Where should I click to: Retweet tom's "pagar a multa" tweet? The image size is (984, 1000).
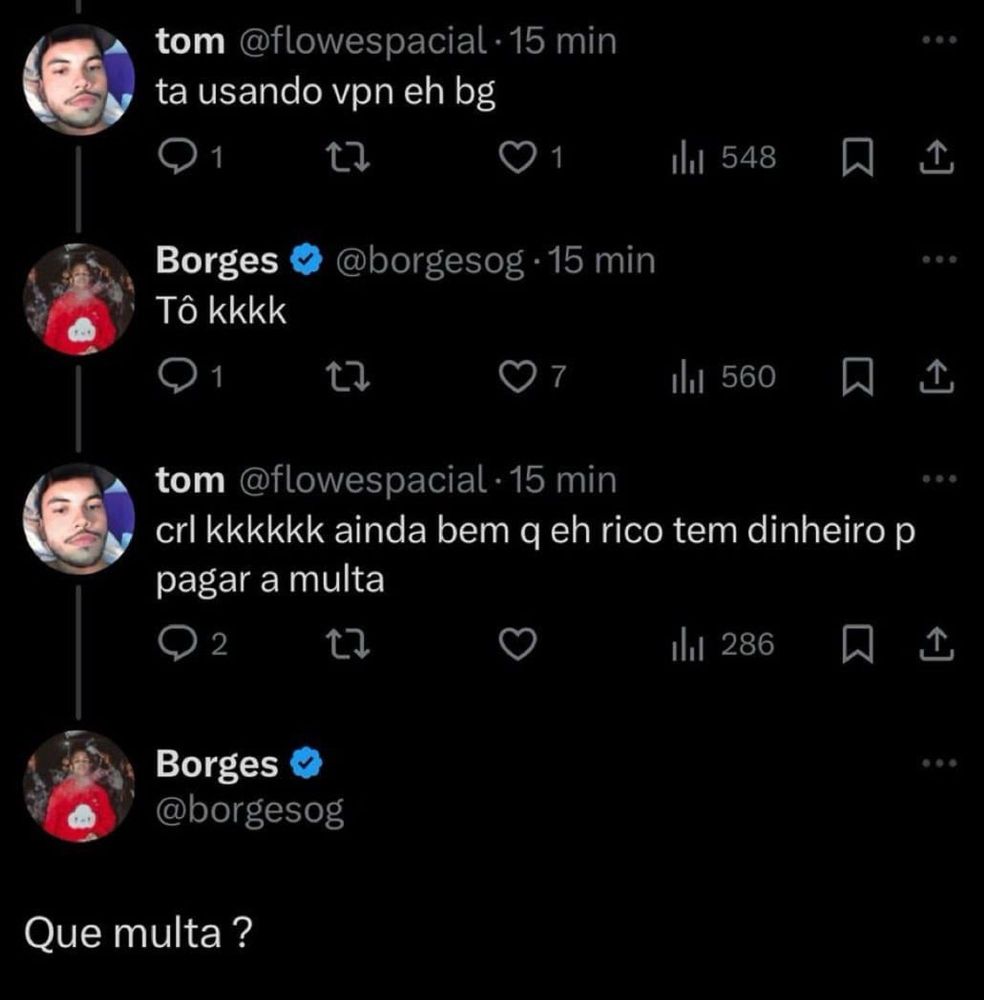pos(348,644)
